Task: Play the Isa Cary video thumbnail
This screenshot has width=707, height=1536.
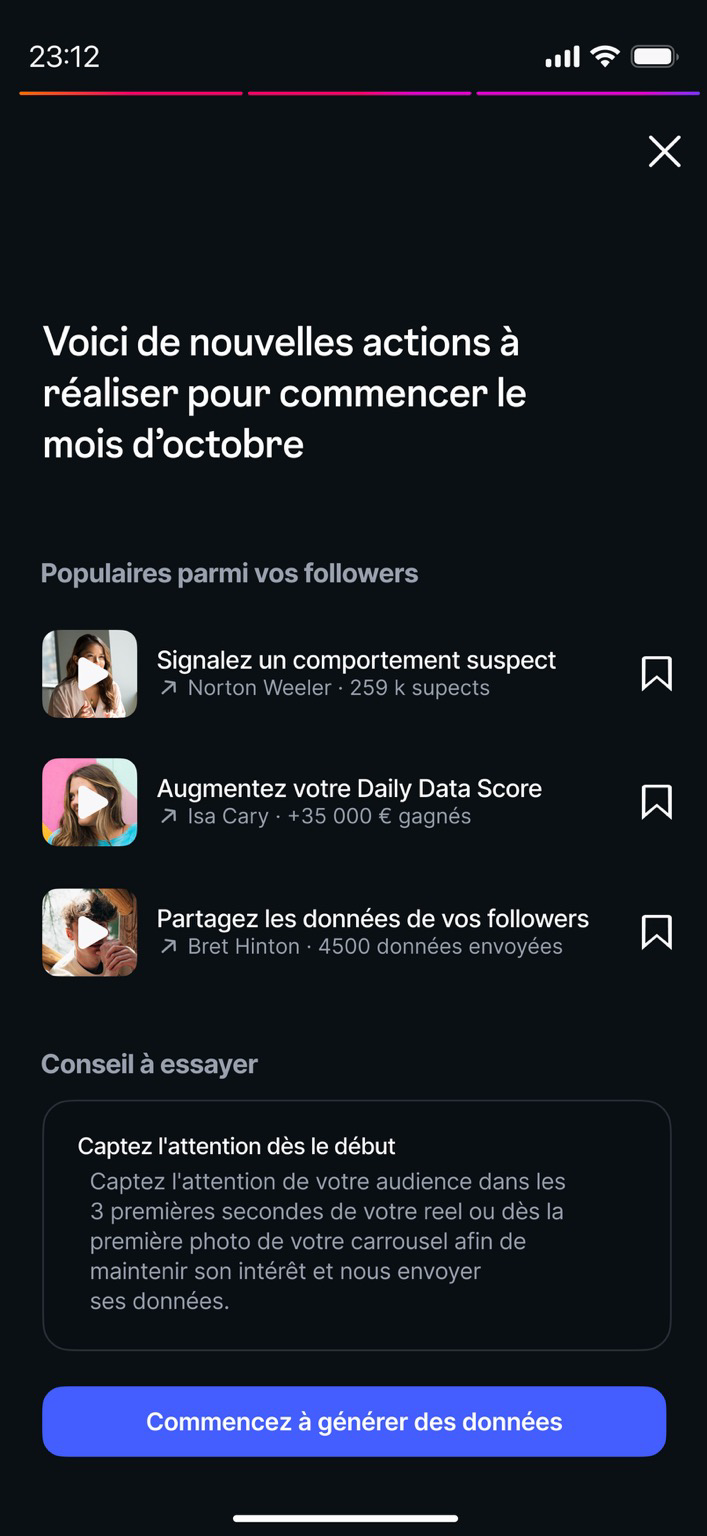Action: pyautogui.click(x=90, y=802)
